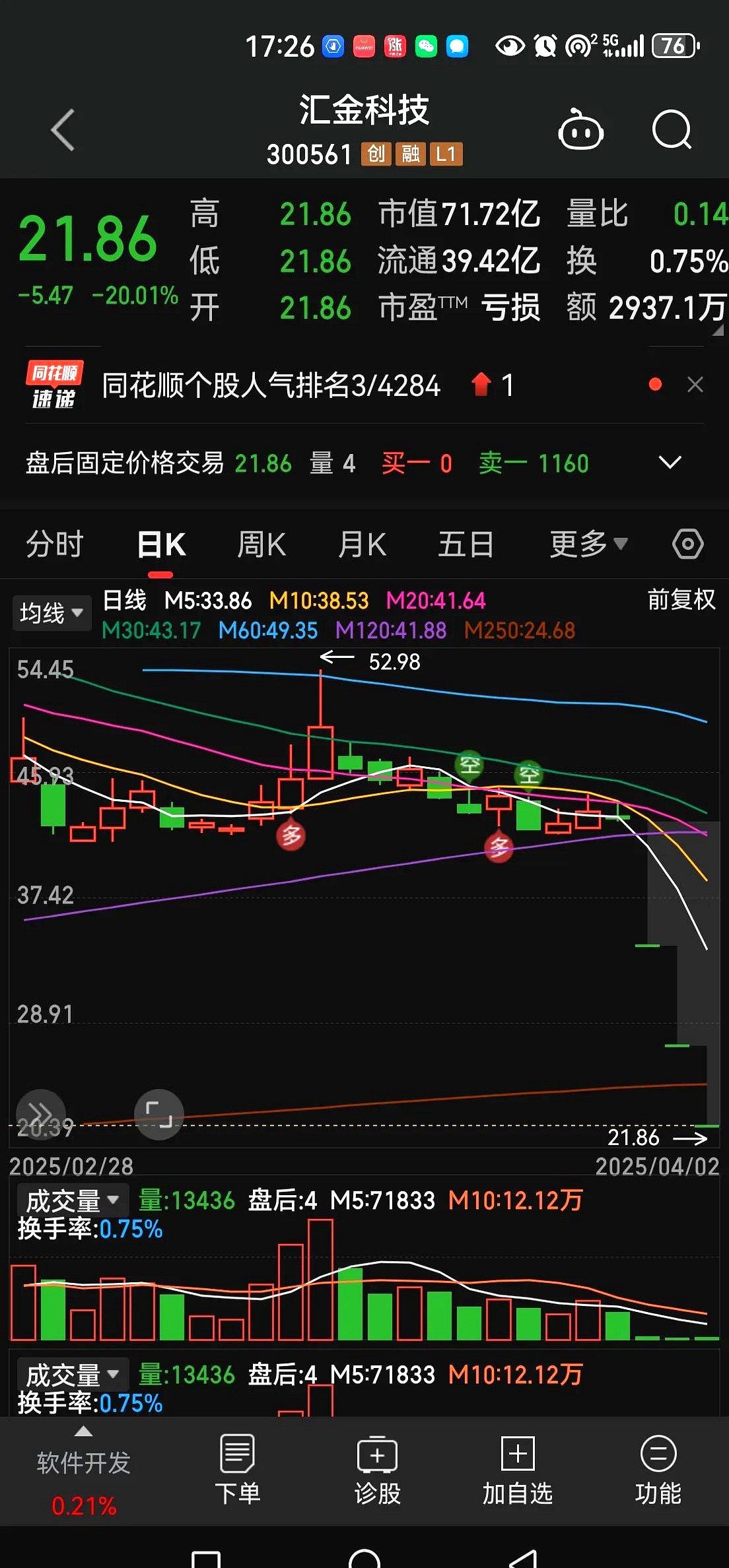Open 同花顺个股人气排名 news item
The height and width of the screenshot is (1568, 729).
tap(271, 385)
